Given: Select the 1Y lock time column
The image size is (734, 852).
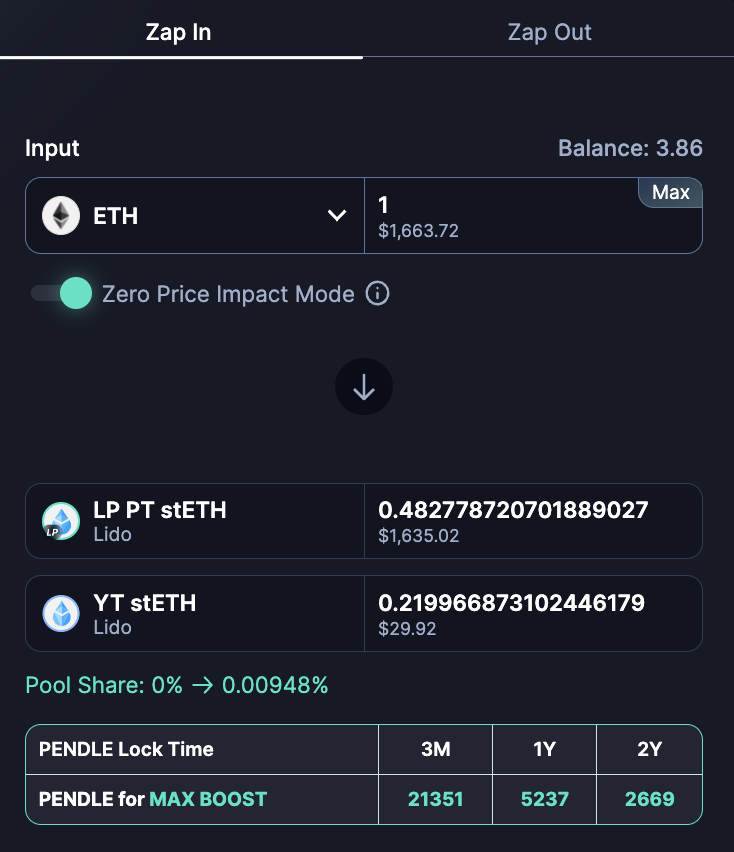Looking at the screenshot, I should click(x=543, y=749).
